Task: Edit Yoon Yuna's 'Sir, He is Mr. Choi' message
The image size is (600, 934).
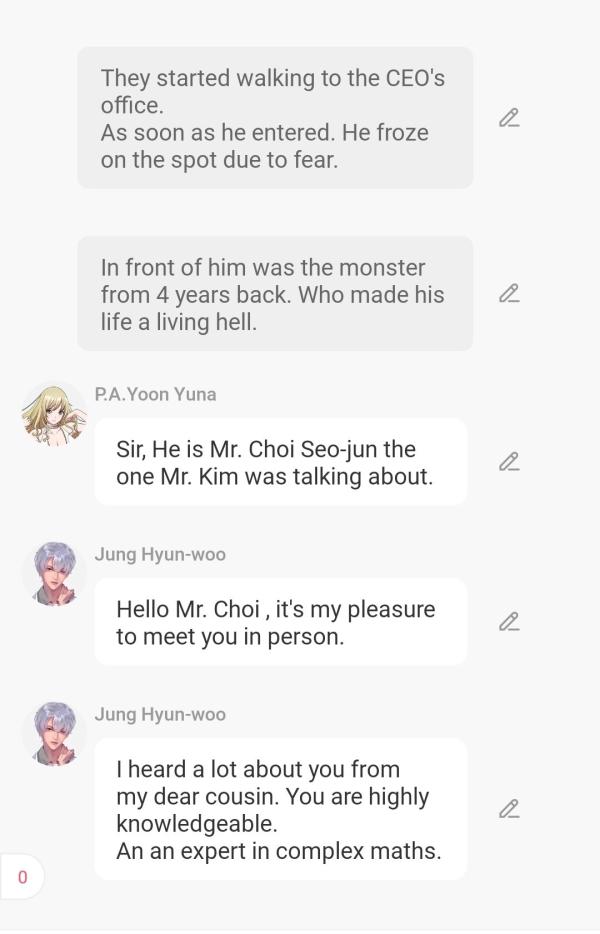Action: (509, 462)
